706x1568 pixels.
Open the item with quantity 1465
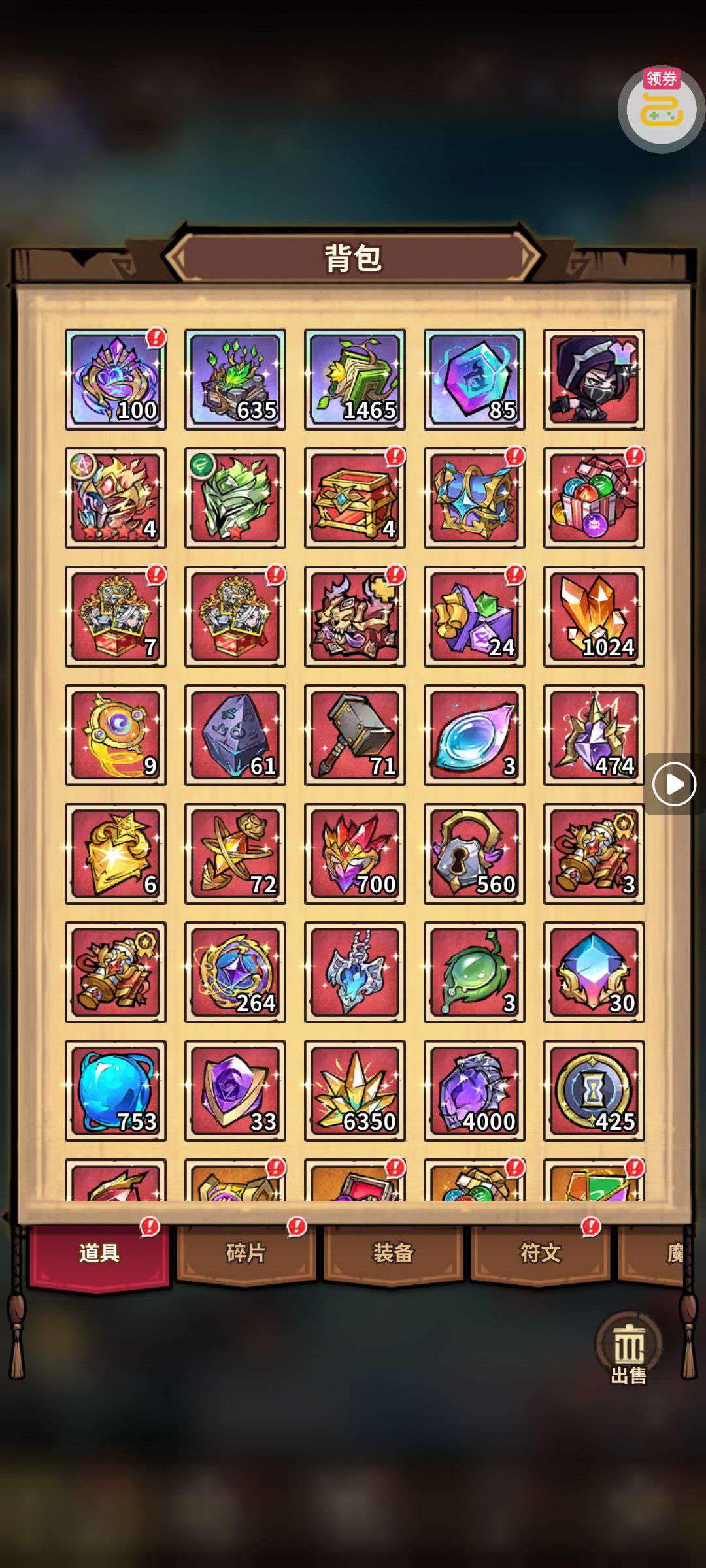355,379
